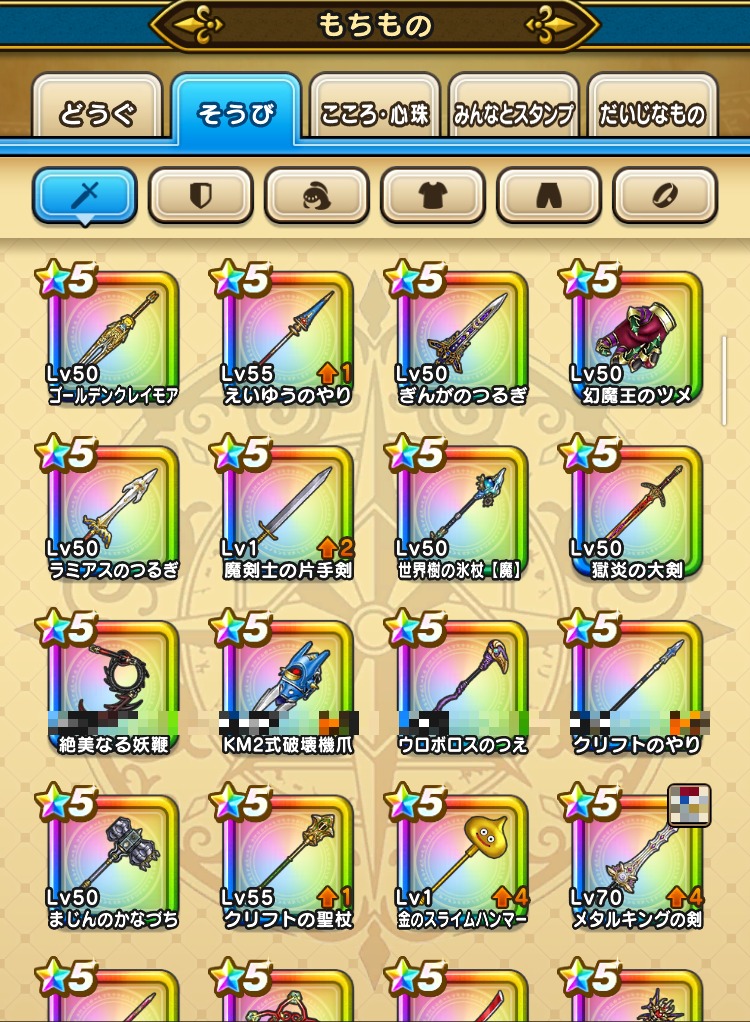Select 世界樹の氷杖【魔】 staff card
This screenshot has width=750, height=1022.
(461, 514)
